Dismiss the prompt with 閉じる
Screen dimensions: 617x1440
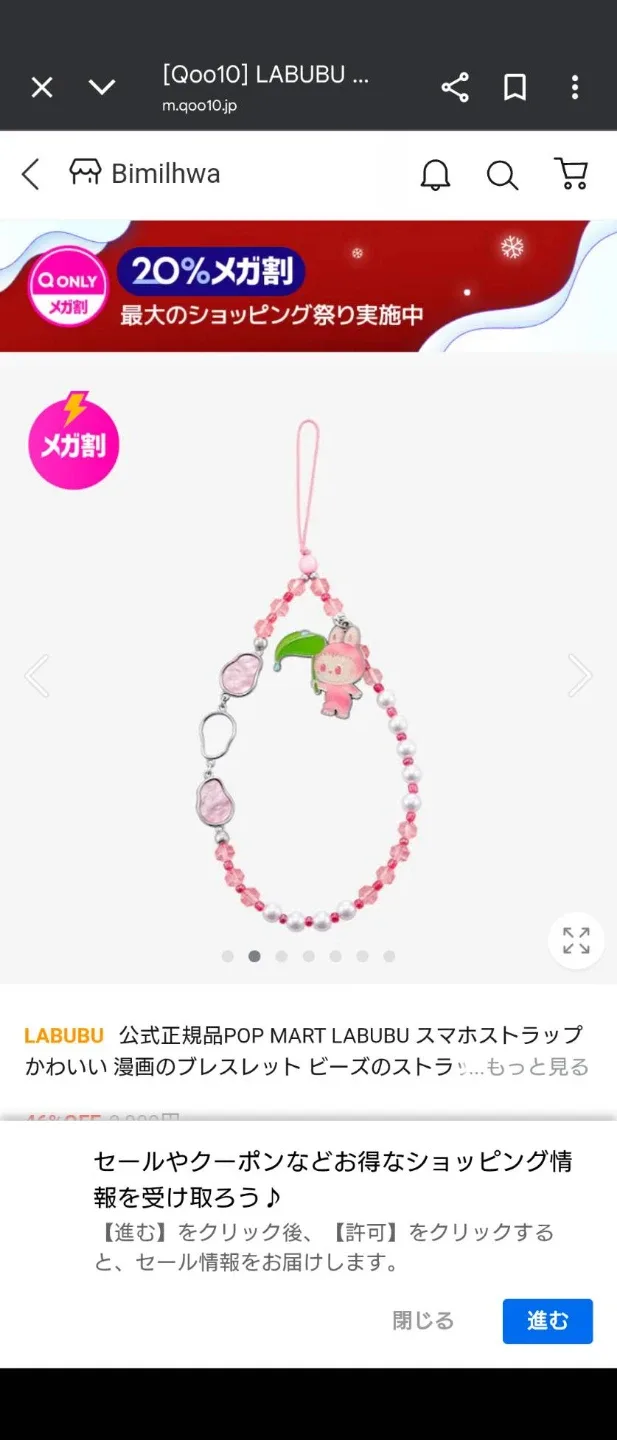coord(423,1321)
